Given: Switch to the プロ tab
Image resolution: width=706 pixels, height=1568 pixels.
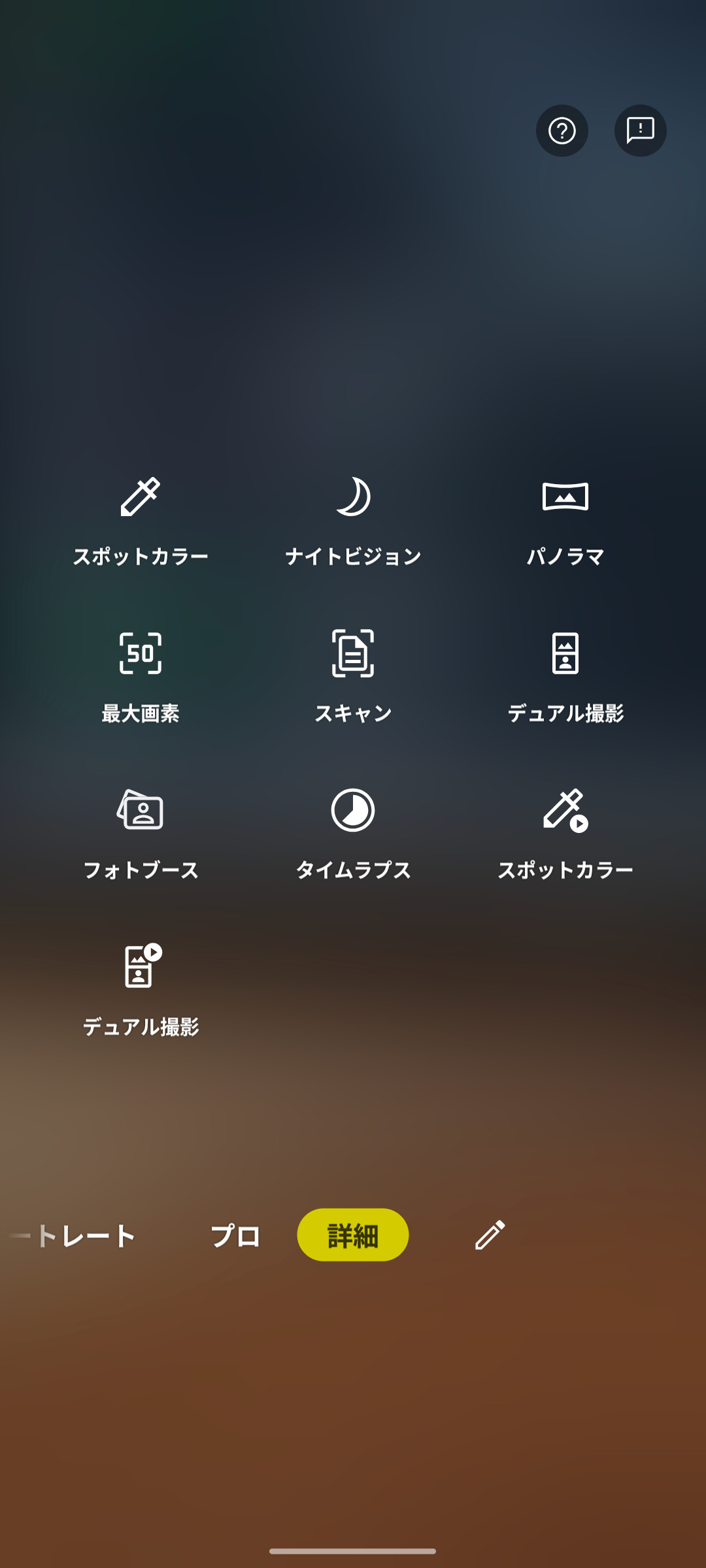Looking at the screenshot, I should [235, 1235].
